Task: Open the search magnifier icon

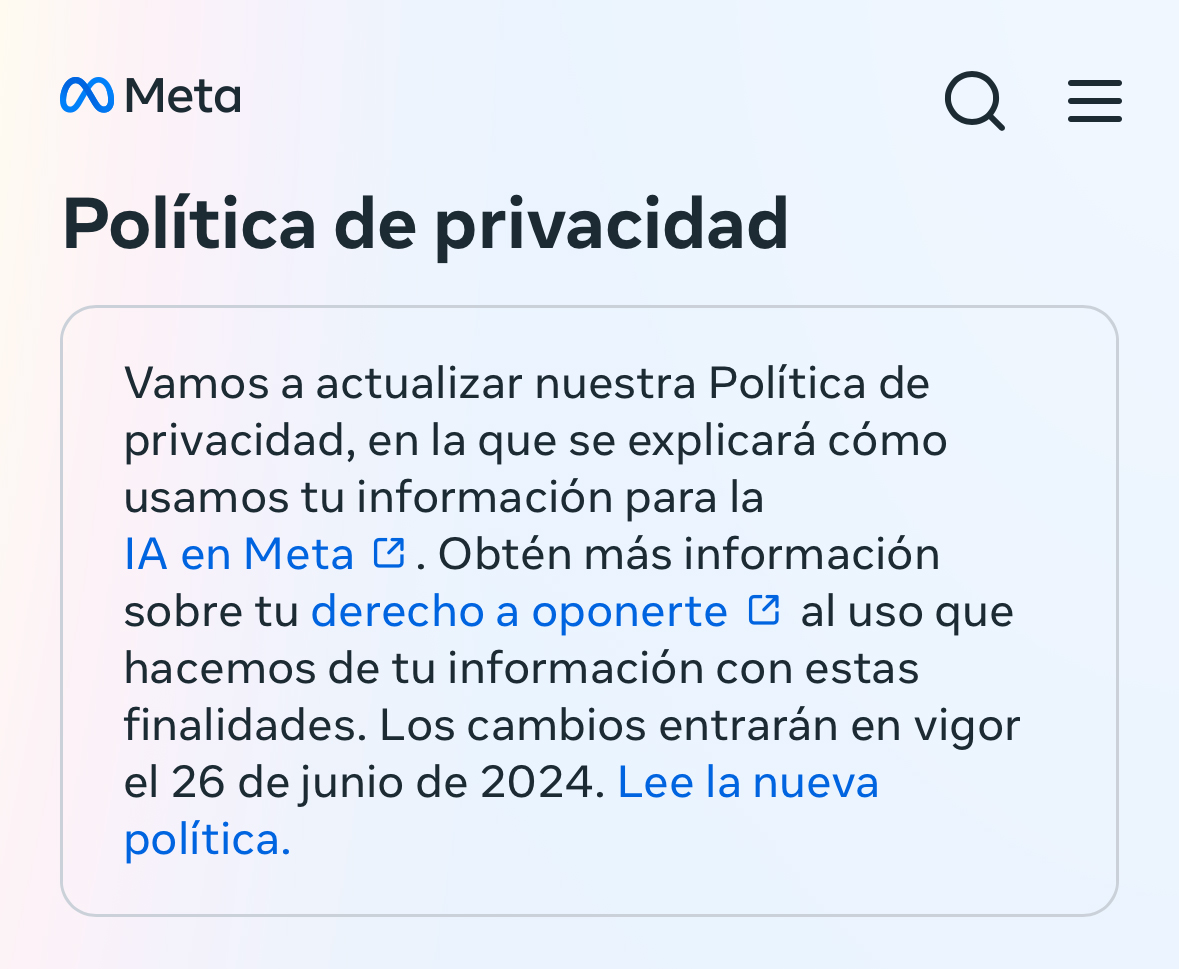Action: (x=974, y=100)
